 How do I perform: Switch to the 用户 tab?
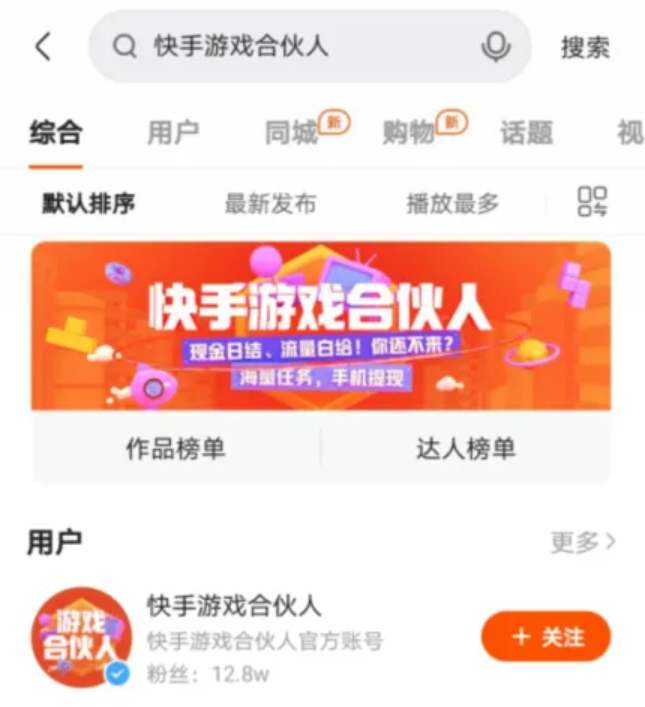[x=173, y=132]
